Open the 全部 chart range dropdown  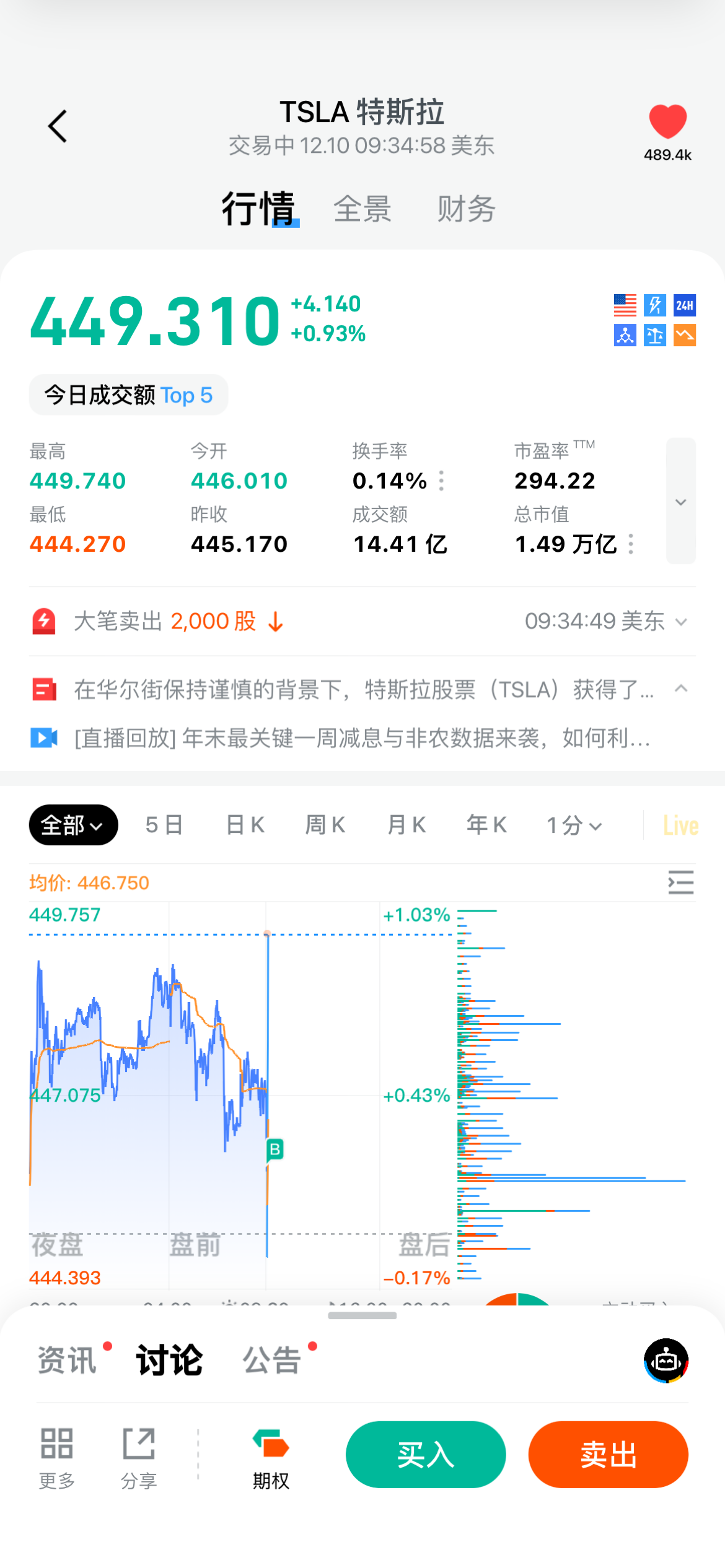coord(73,825)
